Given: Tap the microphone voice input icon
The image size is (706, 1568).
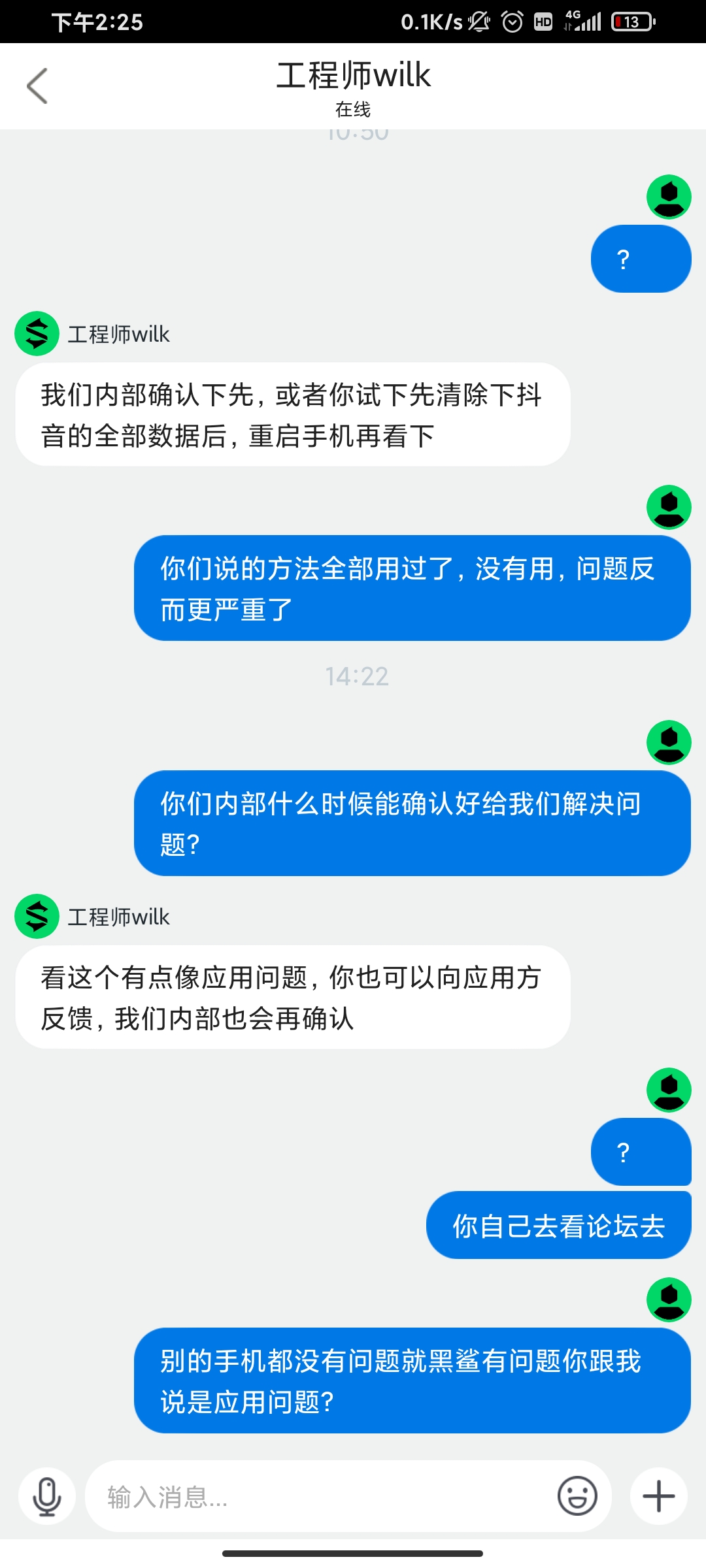Looking at the screenshot, I should click(47, 1496).
